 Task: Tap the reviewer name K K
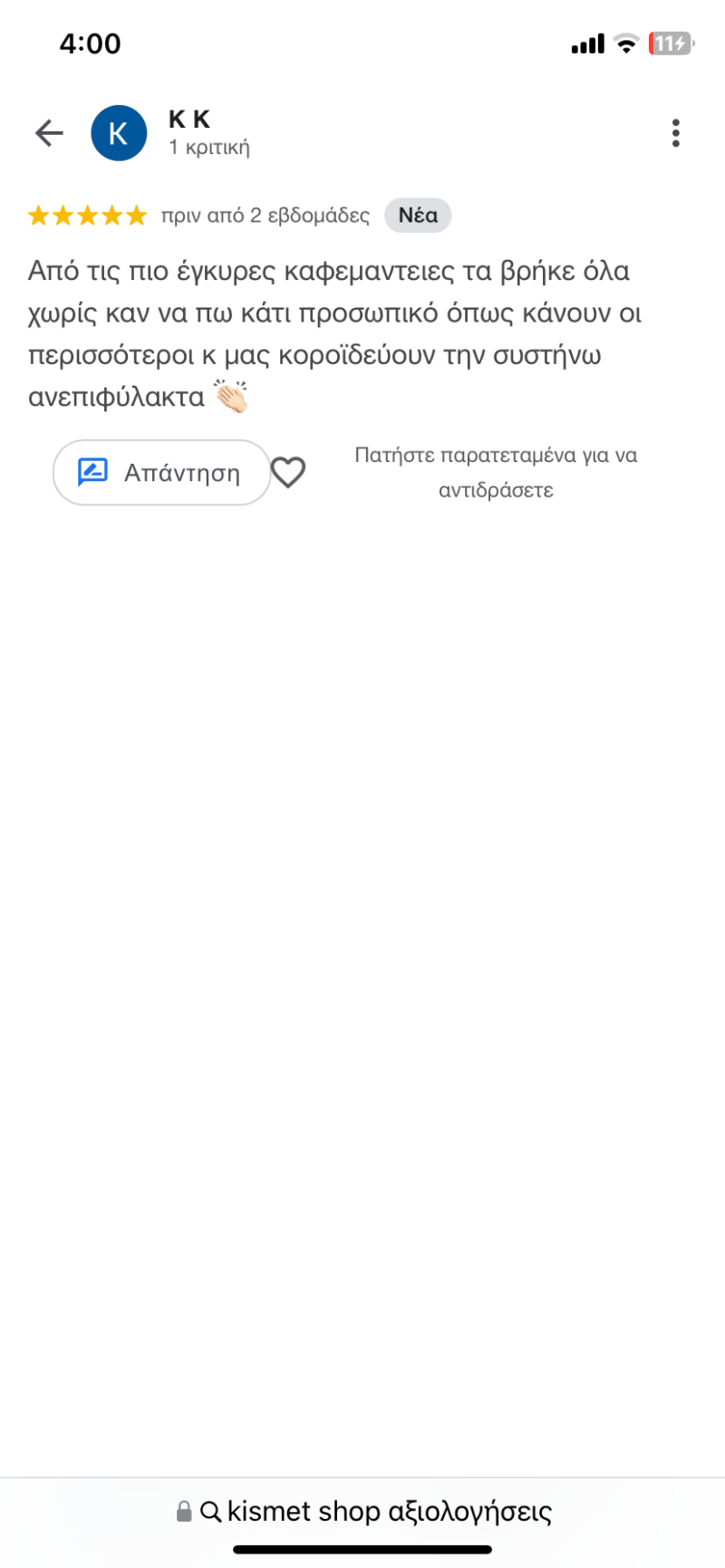click(188, 119)
